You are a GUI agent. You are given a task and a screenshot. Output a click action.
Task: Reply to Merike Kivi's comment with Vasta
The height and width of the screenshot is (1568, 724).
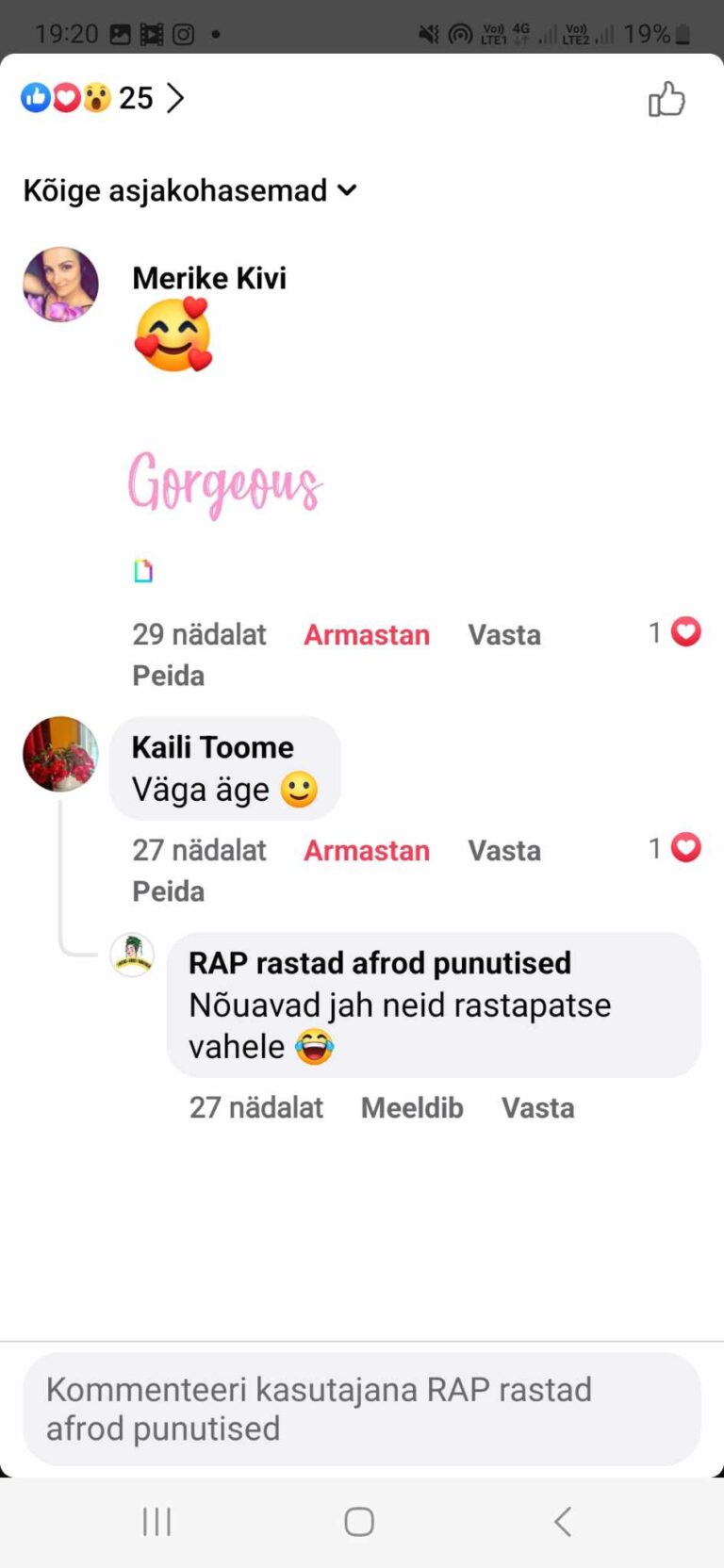tap(503, 635)
